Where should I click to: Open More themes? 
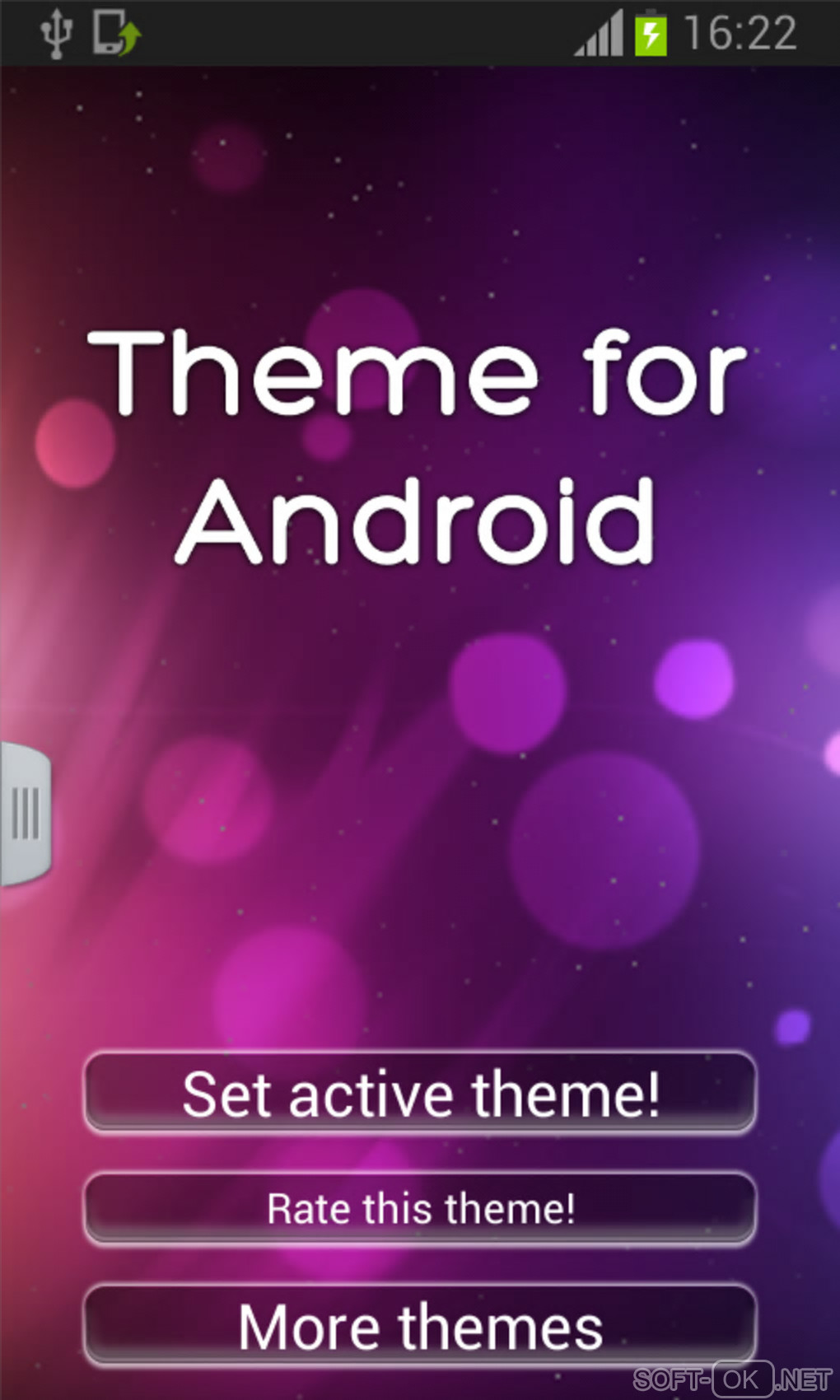(420, 1326)
